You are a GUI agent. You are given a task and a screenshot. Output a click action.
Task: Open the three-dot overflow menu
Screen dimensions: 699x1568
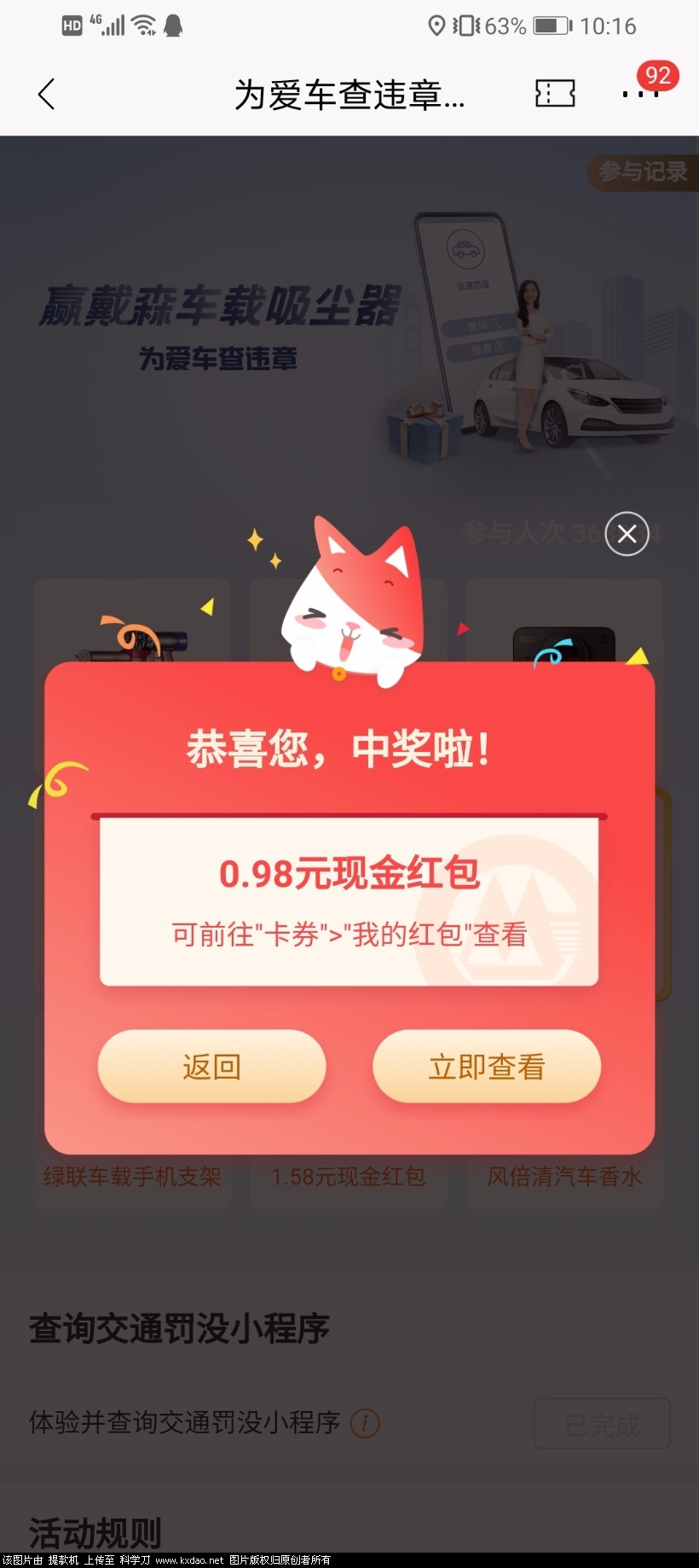[x=639, y=94]
